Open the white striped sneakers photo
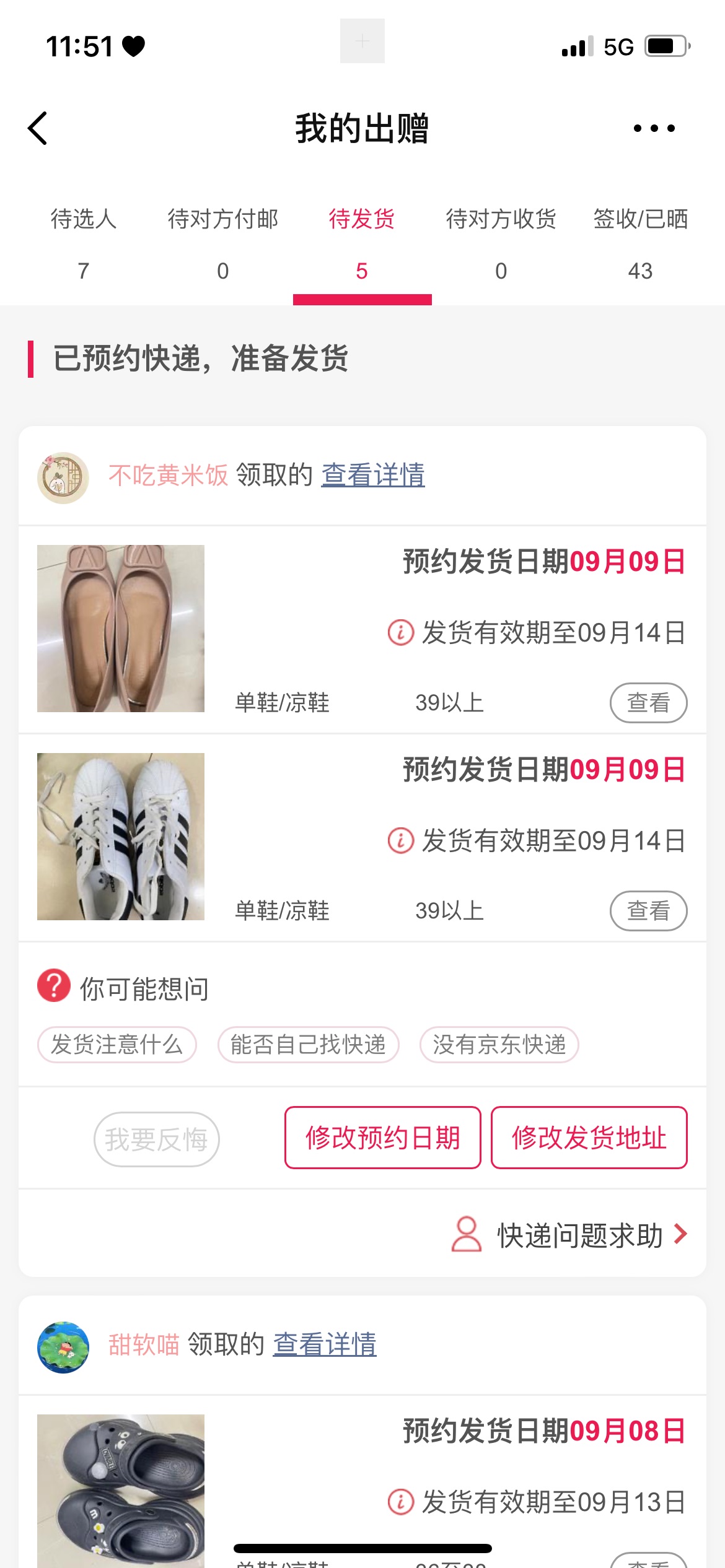725x1568 pixels. coord(121,837)
